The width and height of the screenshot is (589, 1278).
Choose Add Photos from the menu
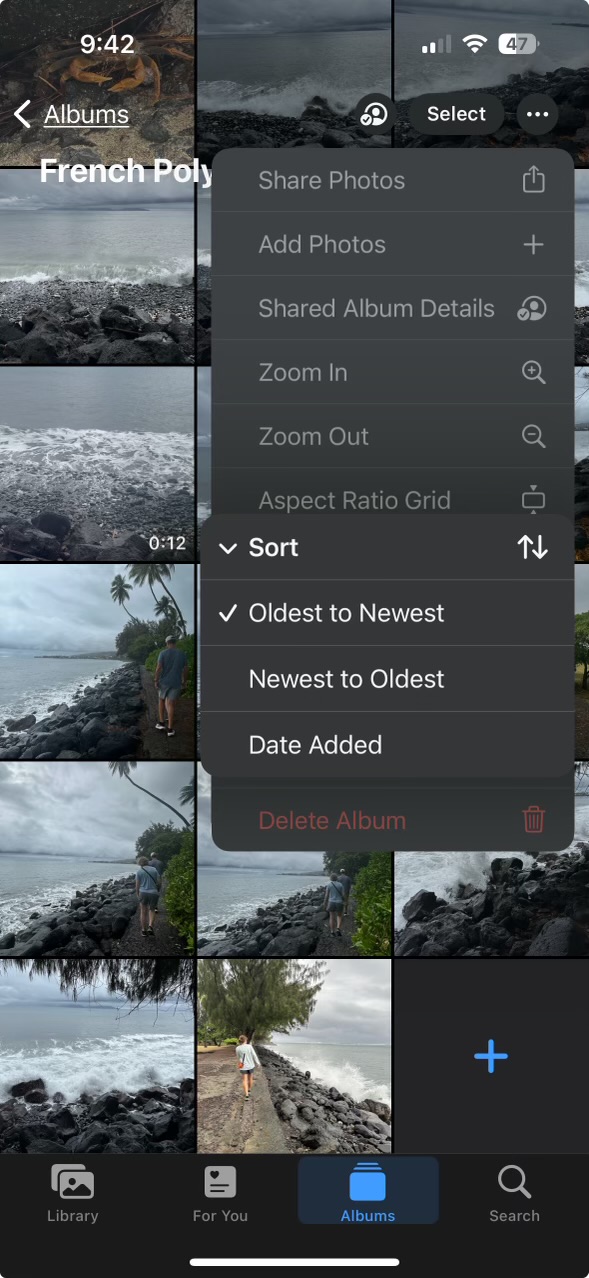pos(393,245)
